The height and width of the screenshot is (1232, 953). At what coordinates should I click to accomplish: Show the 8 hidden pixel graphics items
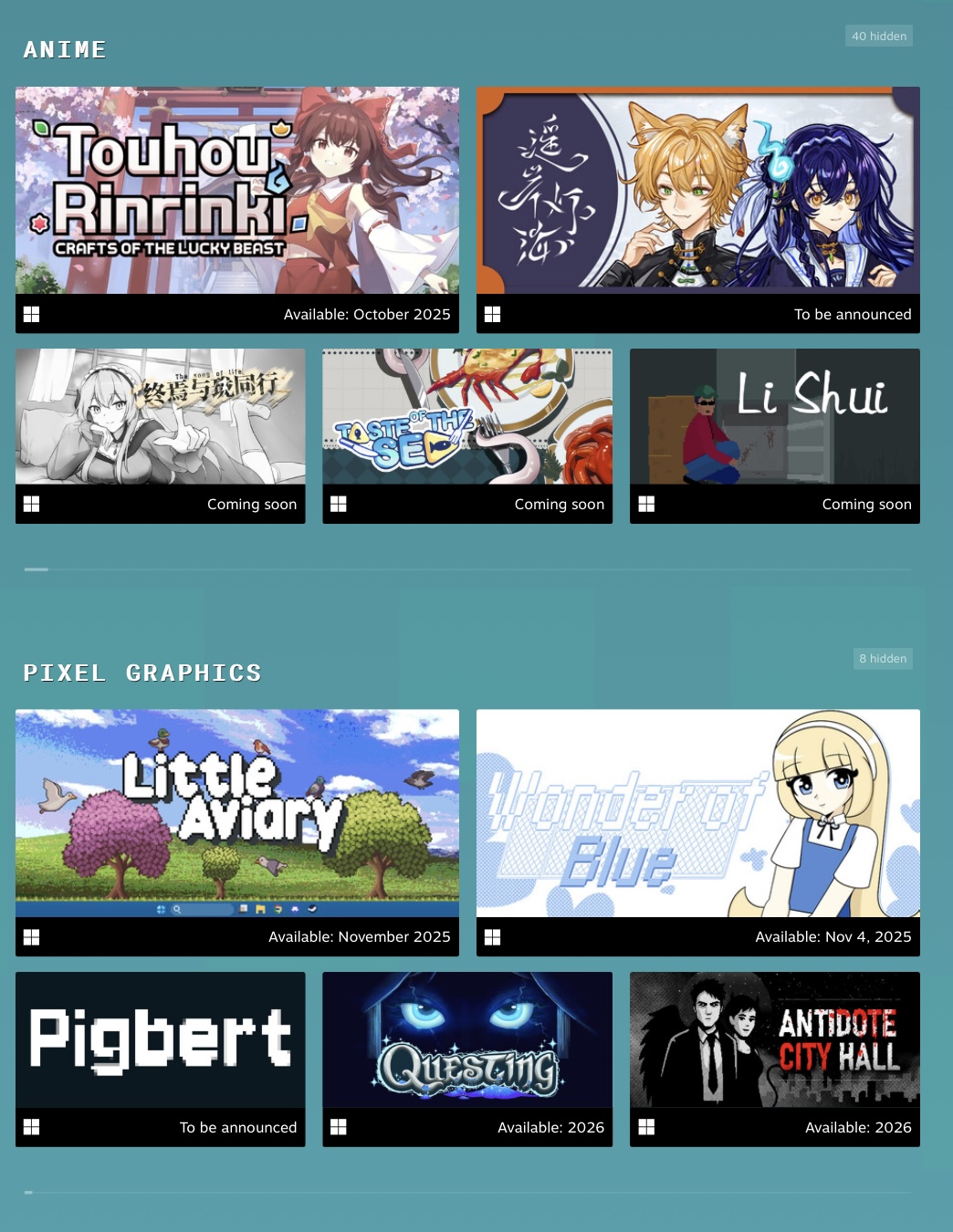click(x=882, y=659)
